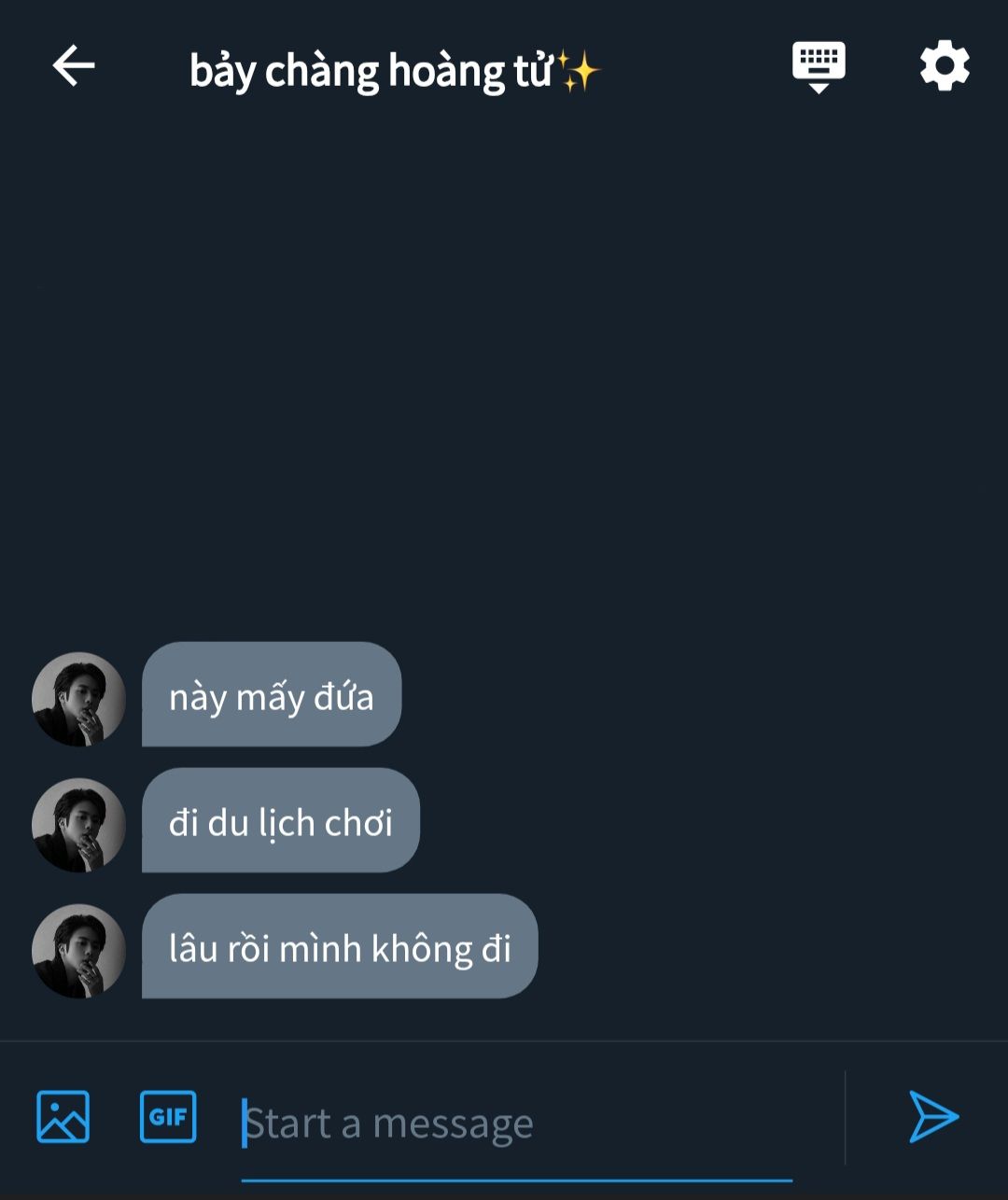Send the message with the arrow
The height and width of the screenshot is (1200, 1008).
933,1117
